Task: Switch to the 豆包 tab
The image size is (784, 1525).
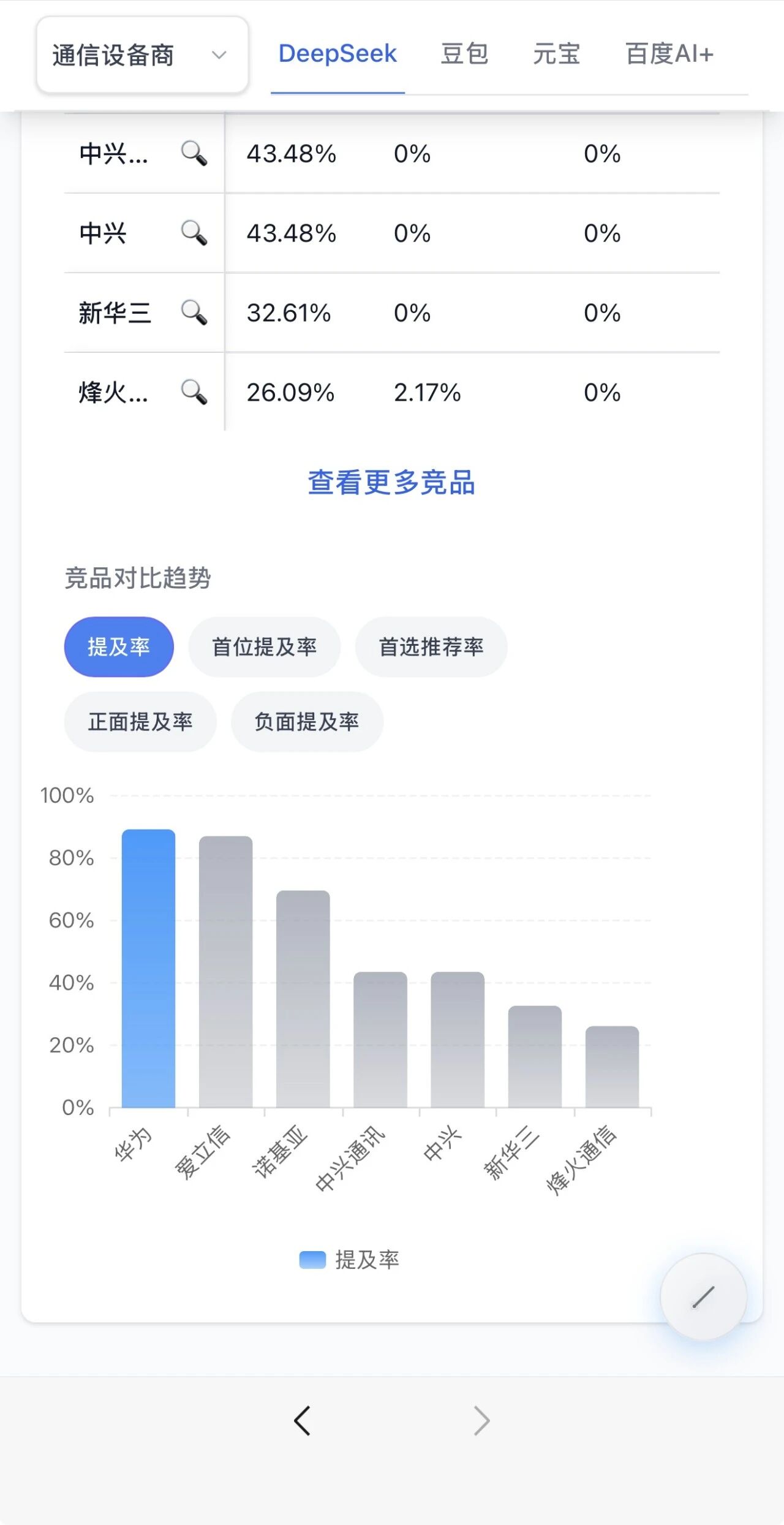Action: [464, 54]
